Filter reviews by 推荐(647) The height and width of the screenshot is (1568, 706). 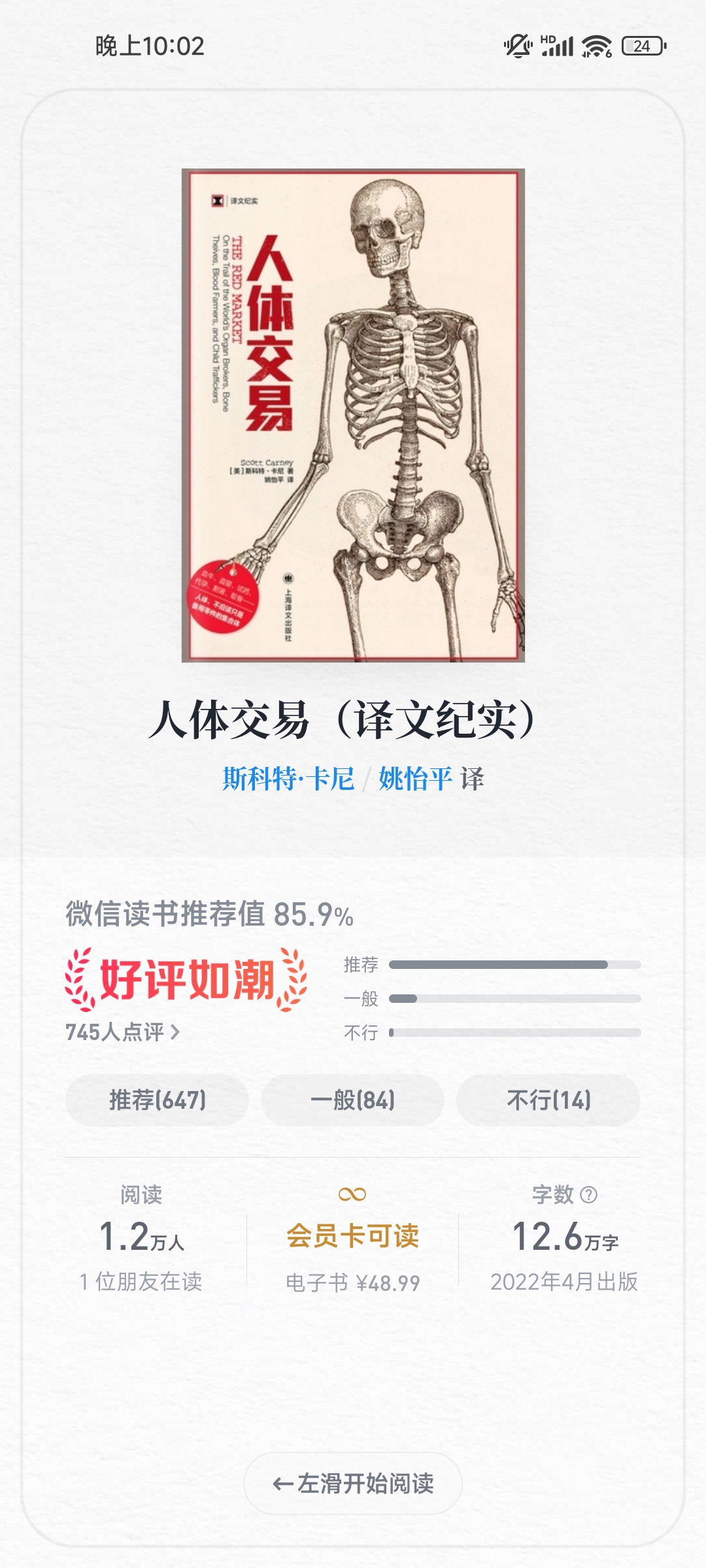point(157,1100)
